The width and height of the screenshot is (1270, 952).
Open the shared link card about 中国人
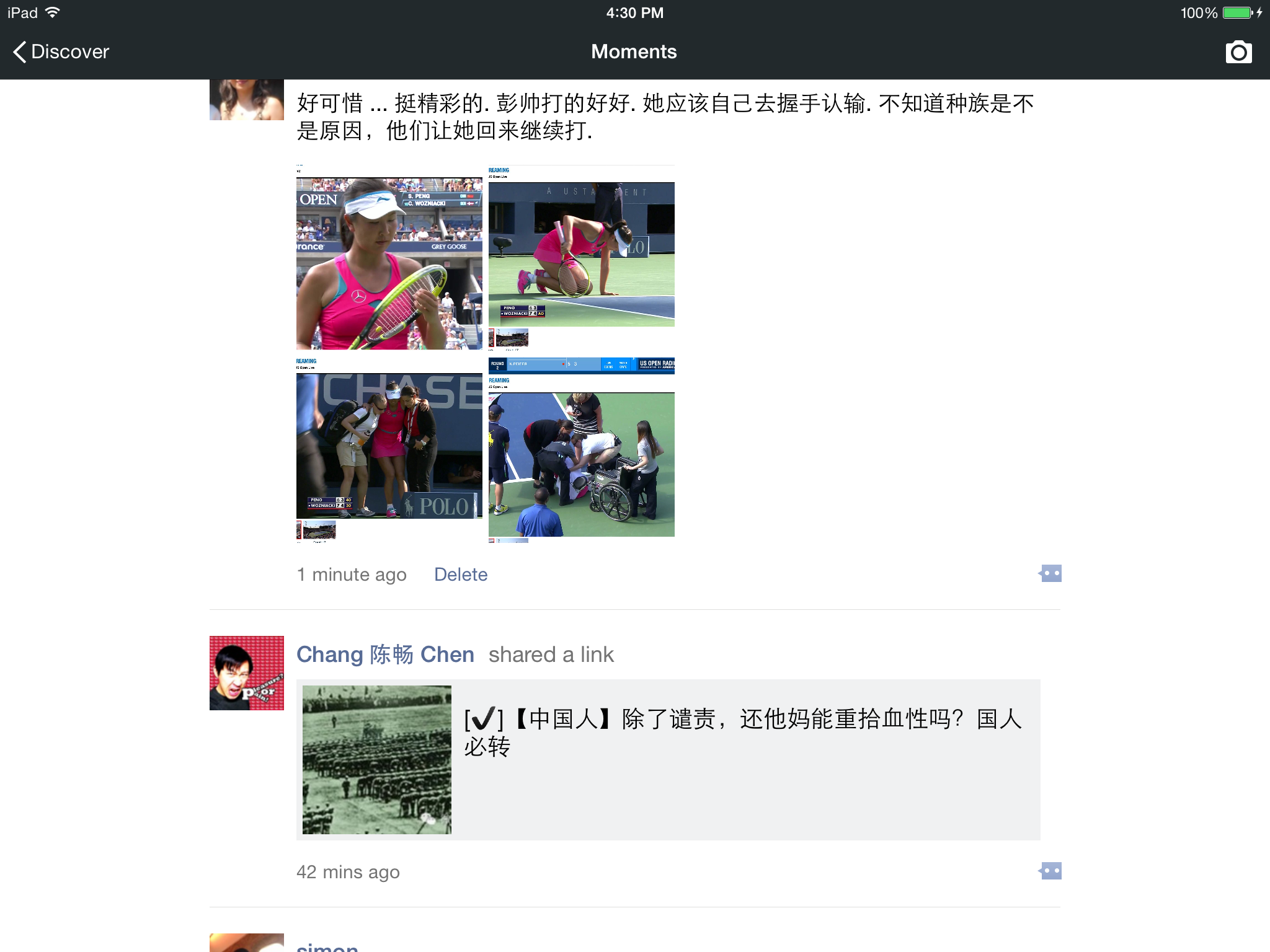coord(668,759)
